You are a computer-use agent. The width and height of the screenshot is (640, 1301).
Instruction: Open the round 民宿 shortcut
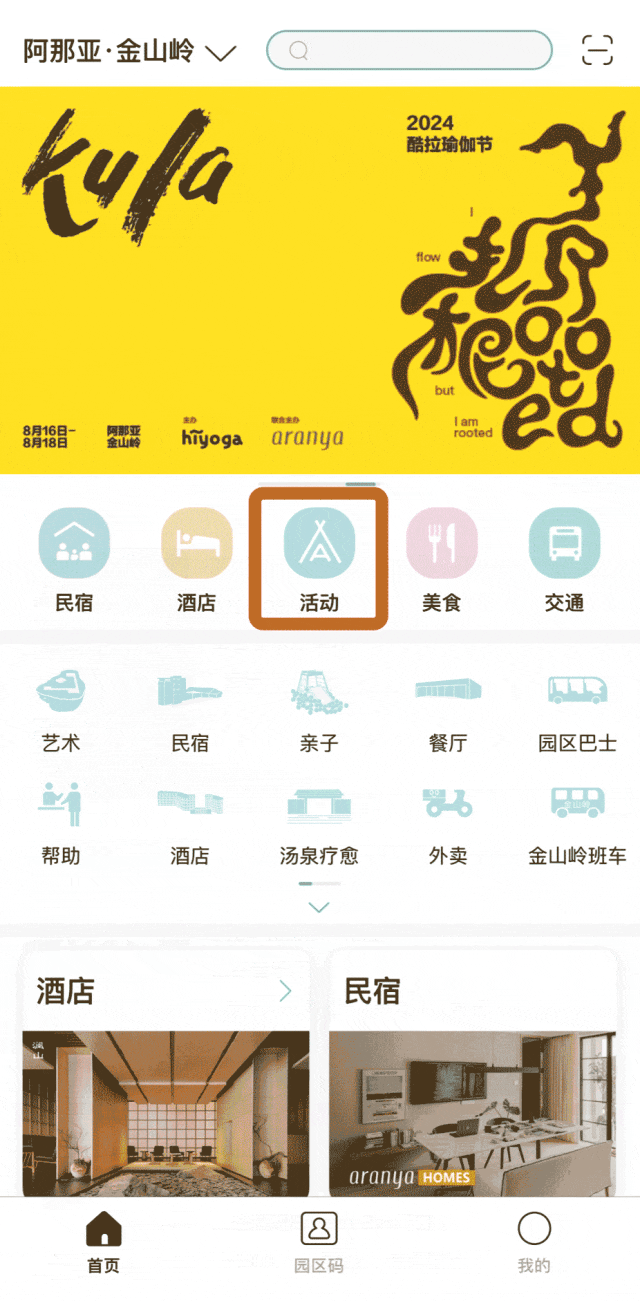pos(74,559)
